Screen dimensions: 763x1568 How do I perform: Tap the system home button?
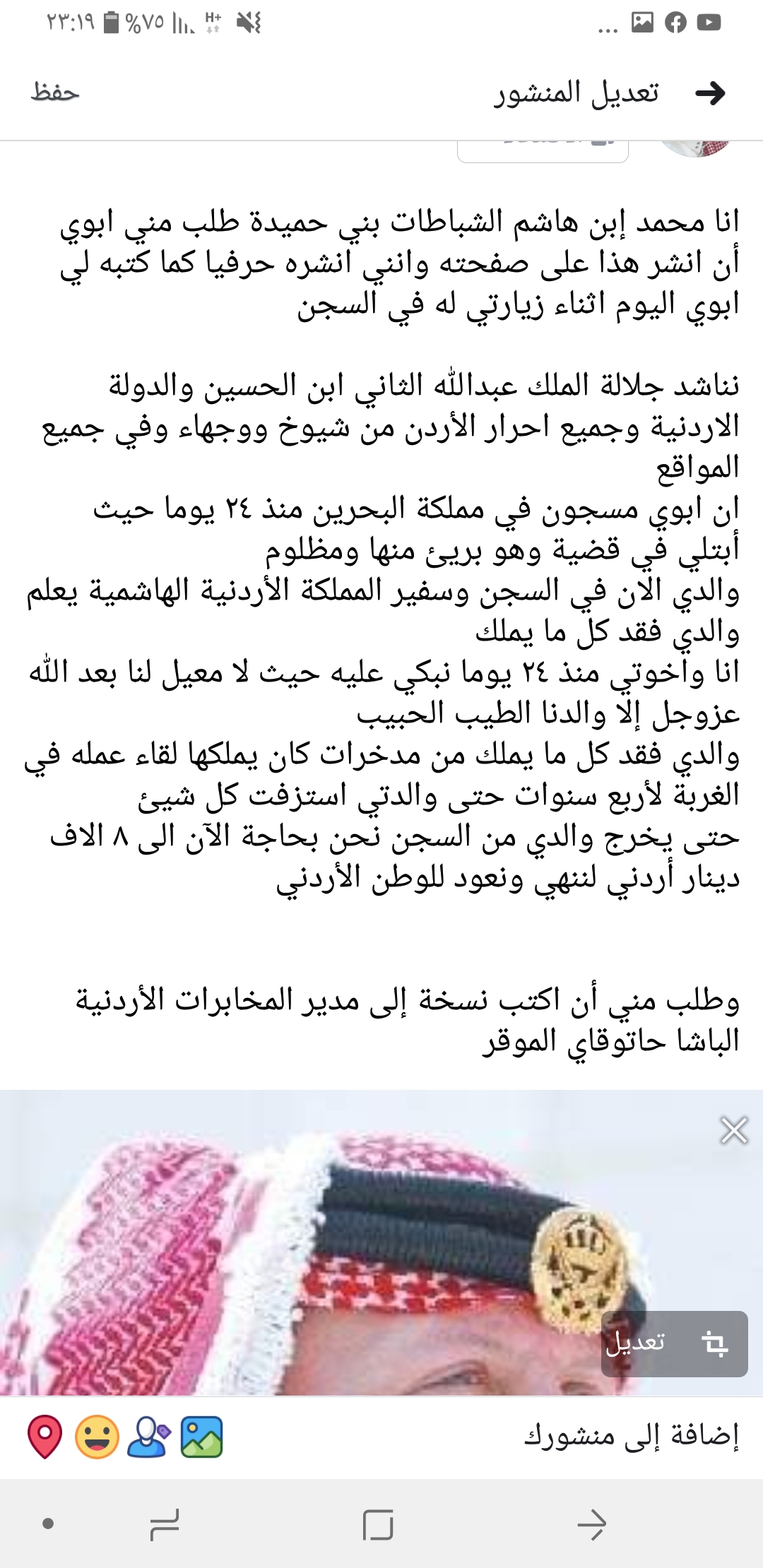coord(378,1525)
